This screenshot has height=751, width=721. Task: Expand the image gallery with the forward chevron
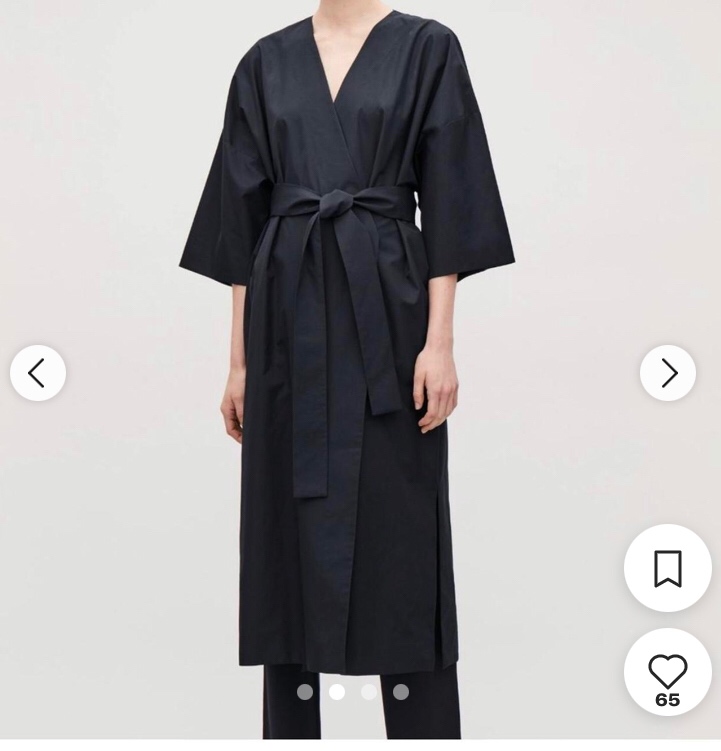[667, 372]
